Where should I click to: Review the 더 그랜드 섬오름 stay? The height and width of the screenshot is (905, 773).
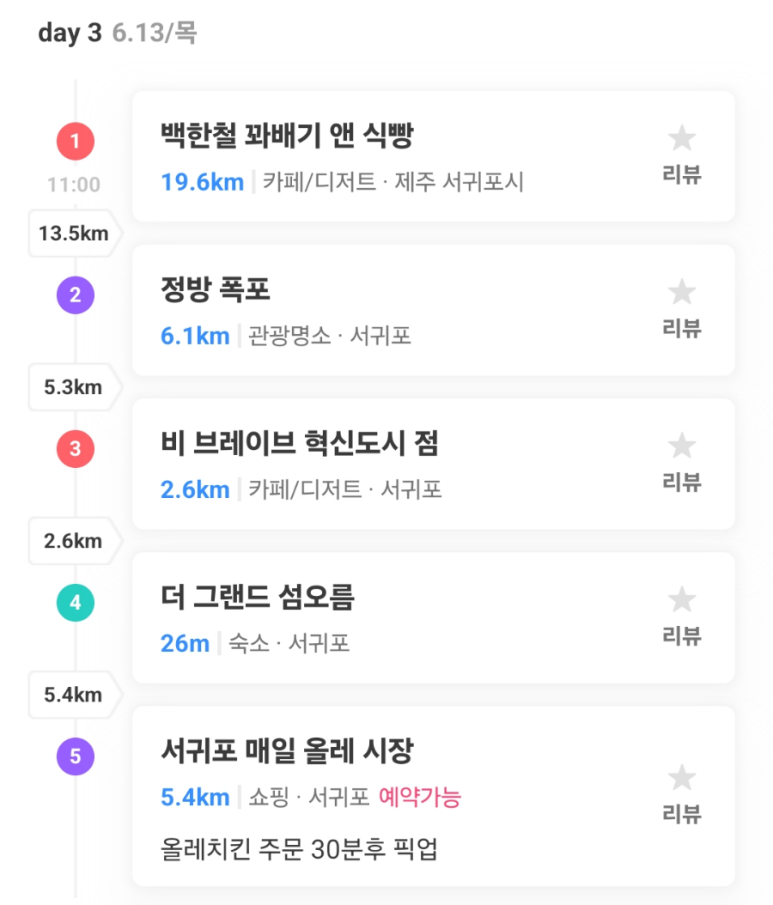click(681, 614)
